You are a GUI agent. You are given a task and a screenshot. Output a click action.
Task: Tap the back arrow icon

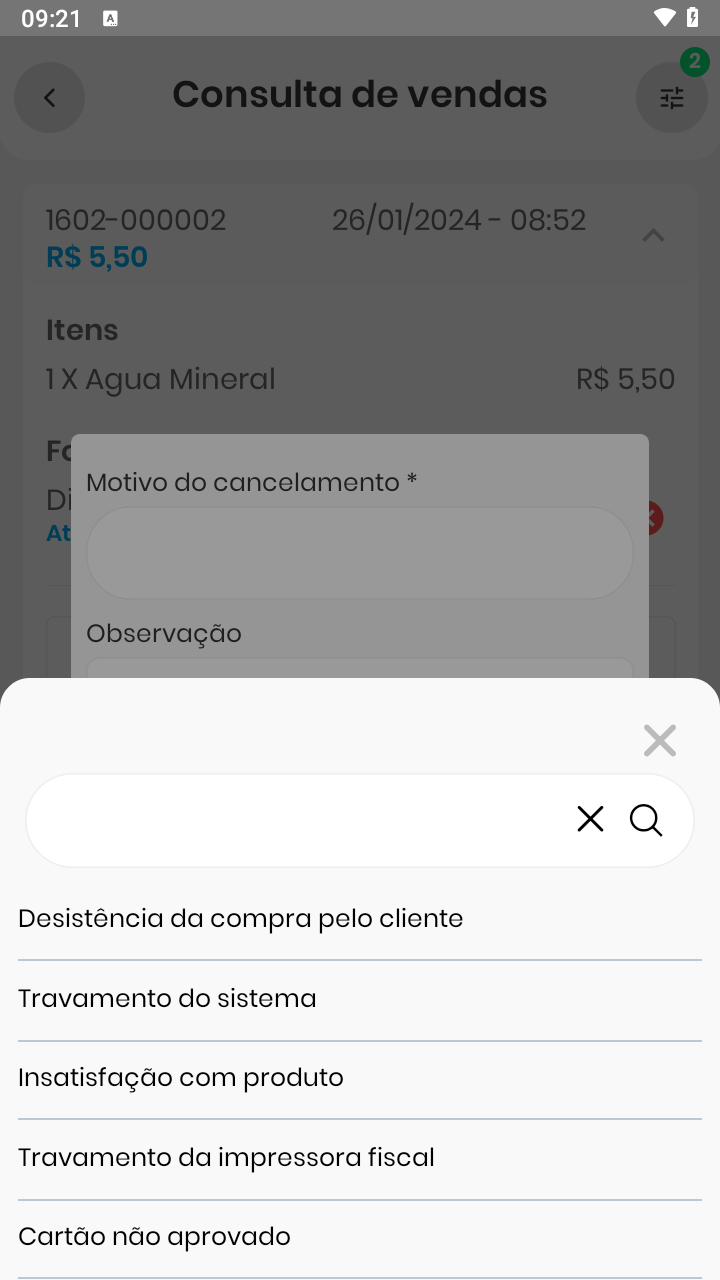[49, 97]
